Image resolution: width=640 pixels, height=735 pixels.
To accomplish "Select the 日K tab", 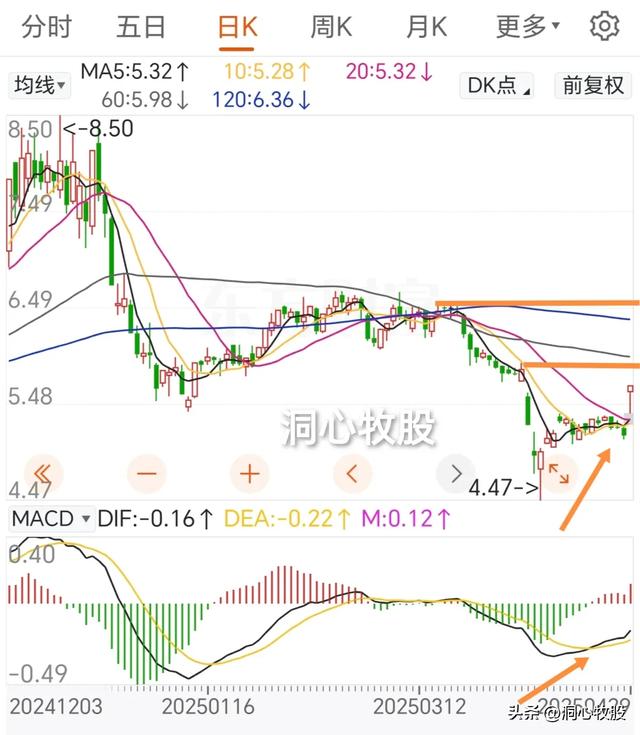I will tap(237, 27).
